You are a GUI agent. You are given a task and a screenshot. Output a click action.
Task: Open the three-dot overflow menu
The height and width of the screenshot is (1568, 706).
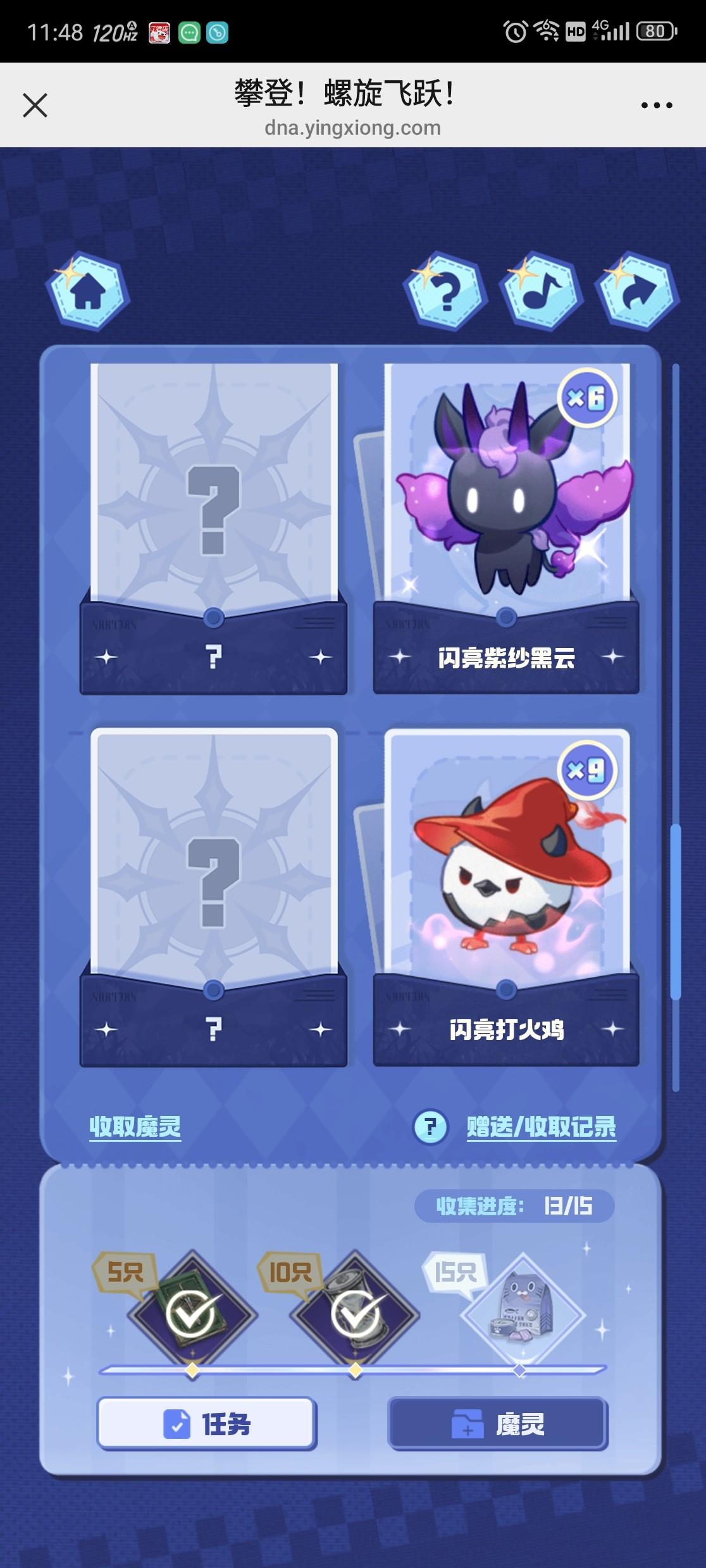pos(656,105)
